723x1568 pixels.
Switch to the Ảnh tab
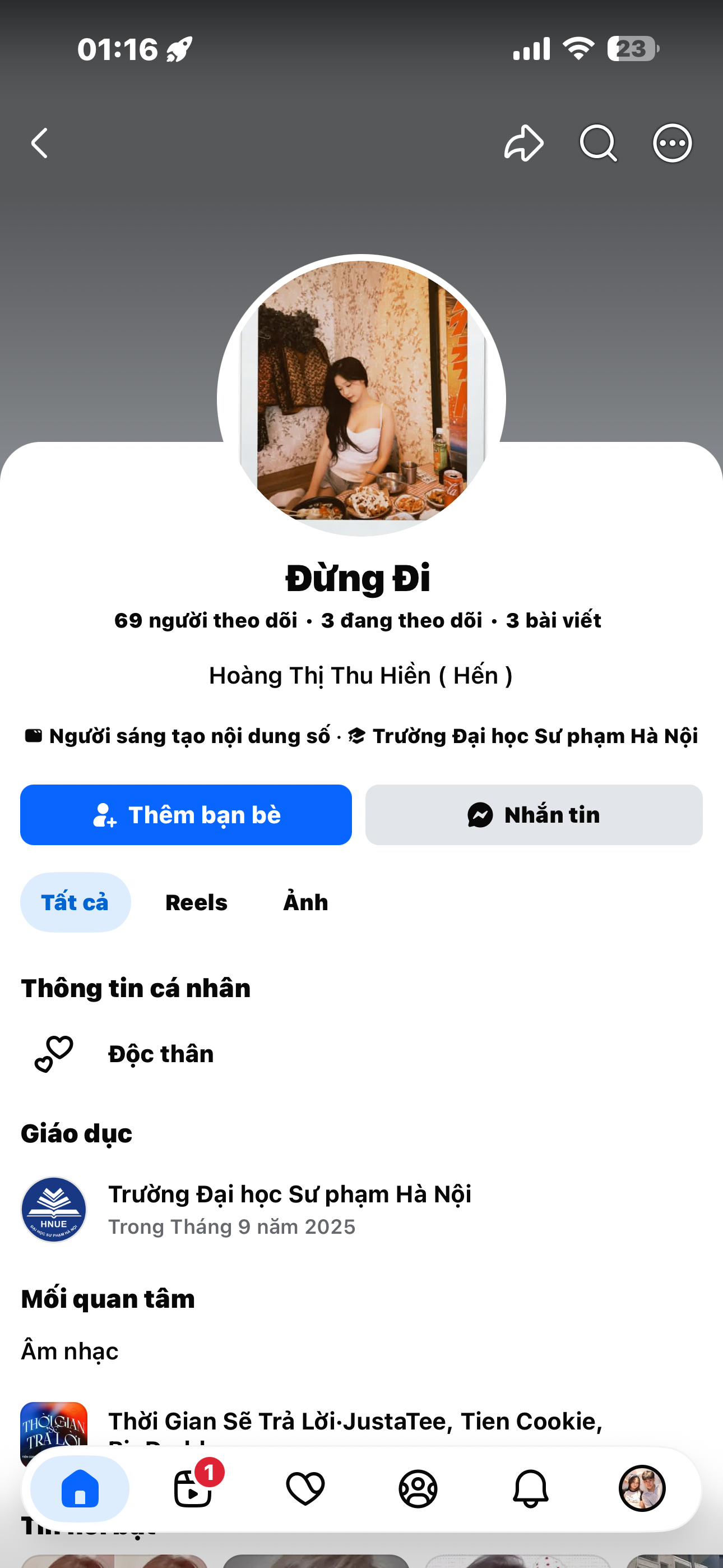[x=305, y=902]
